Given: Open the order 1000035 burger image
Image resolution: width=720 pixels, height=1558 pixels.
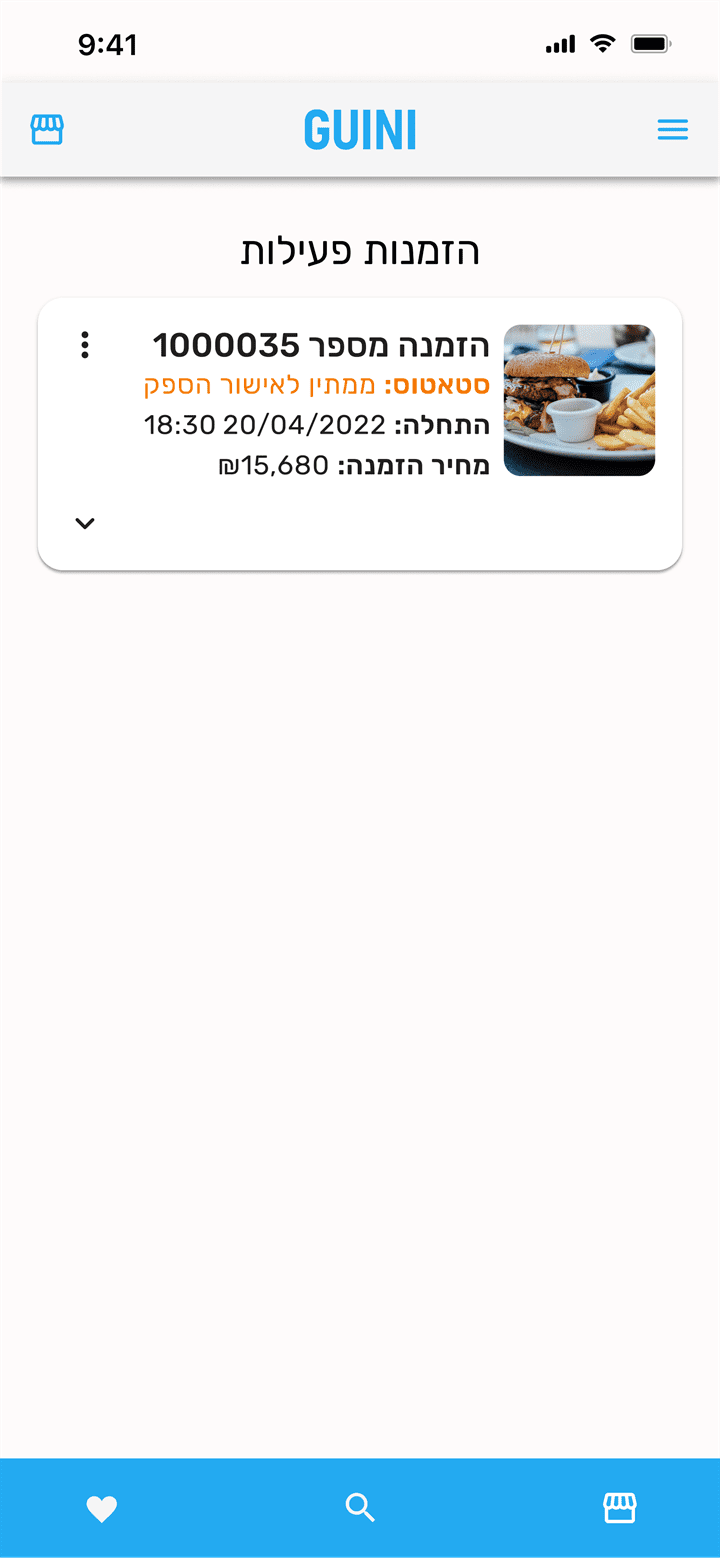Looking at the screenshot, I should tap(579, 400).
